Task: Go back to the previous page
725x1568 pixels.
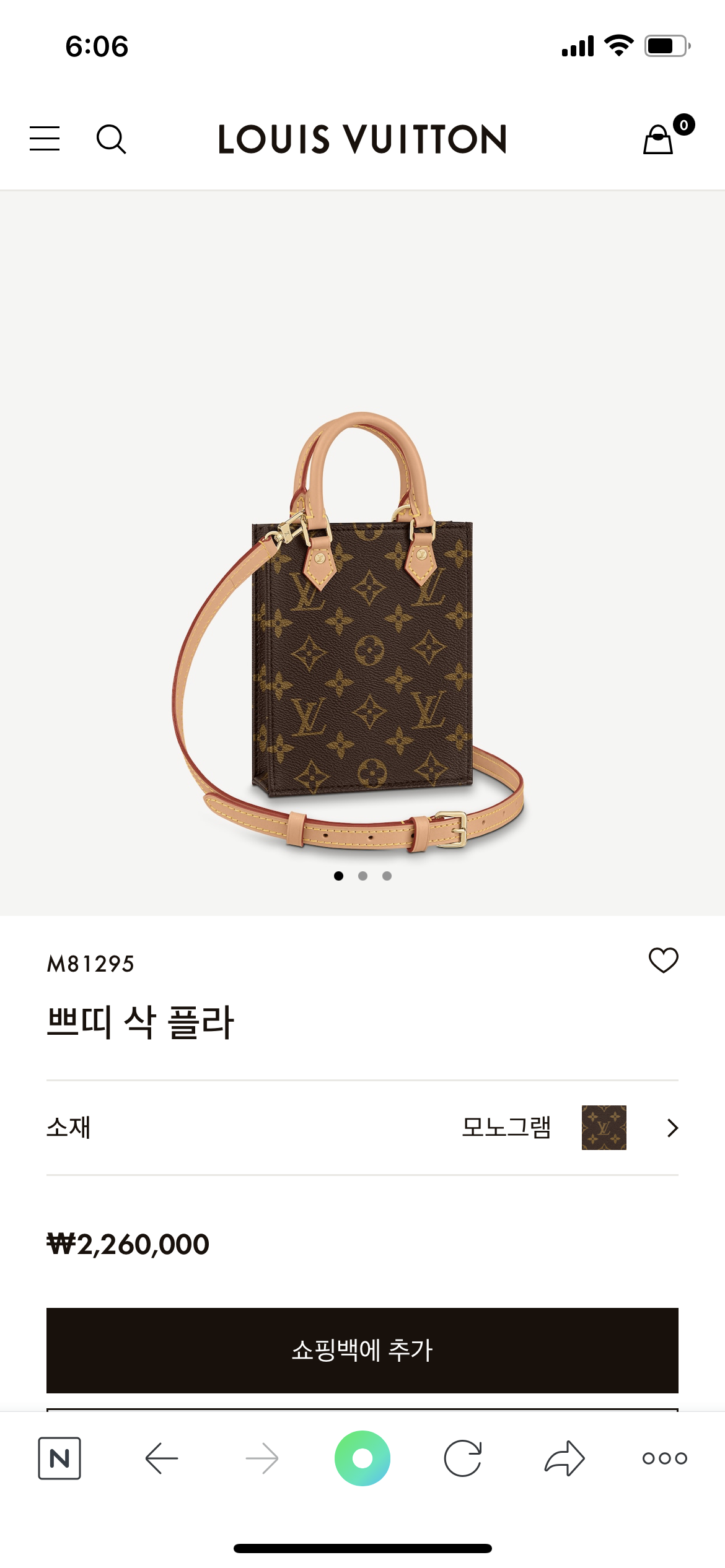Action: pyautogui.click(x=162, y=1458)
